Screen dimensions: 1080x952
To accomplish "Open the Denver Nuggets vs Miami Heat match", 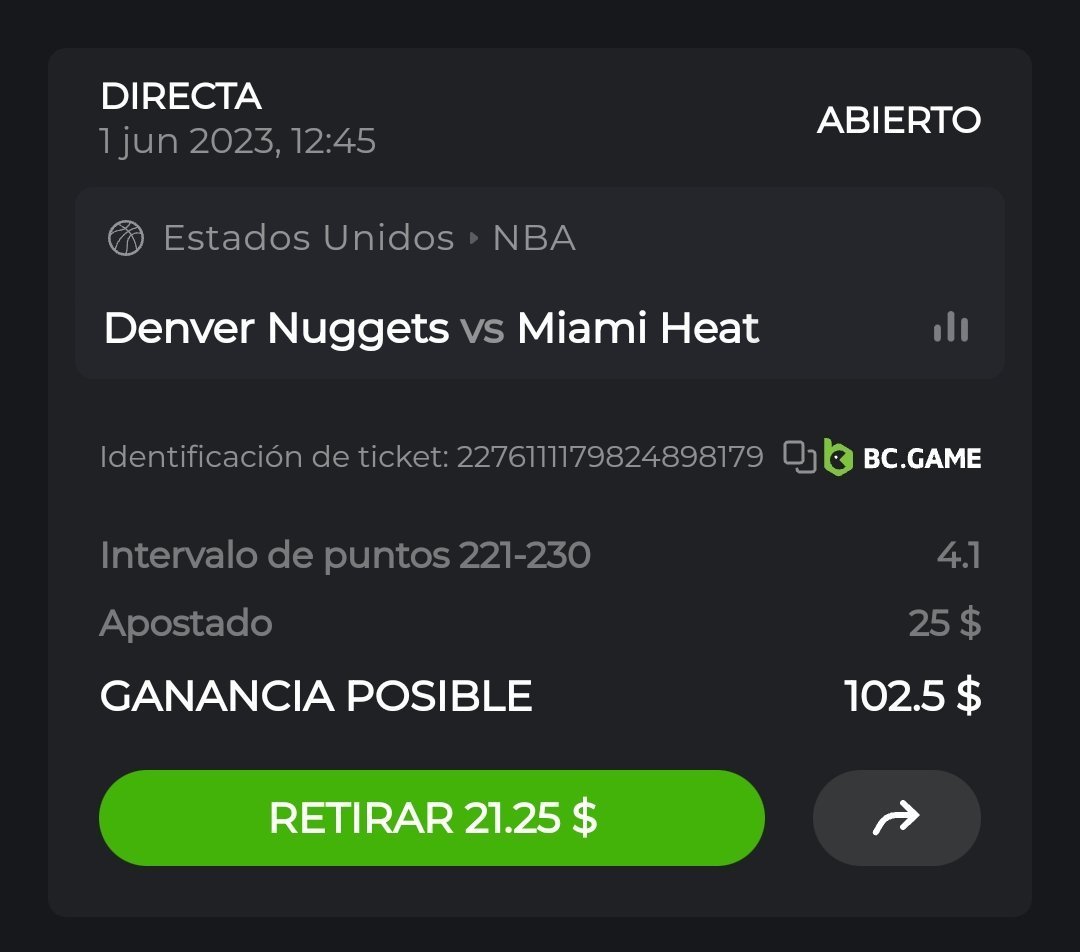I will 431,328.
